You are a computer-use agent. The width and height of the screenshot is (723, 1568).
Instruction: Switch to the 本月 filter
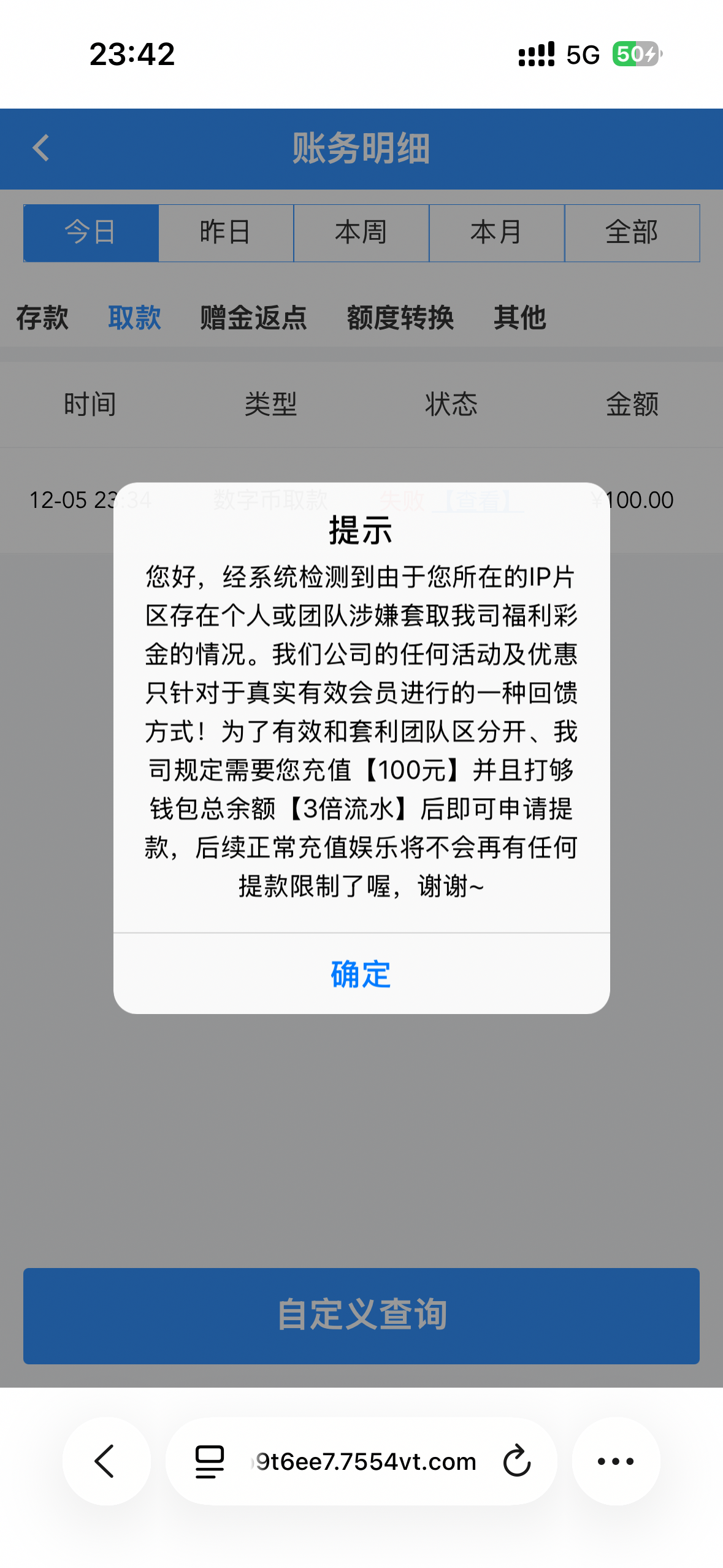496,233
